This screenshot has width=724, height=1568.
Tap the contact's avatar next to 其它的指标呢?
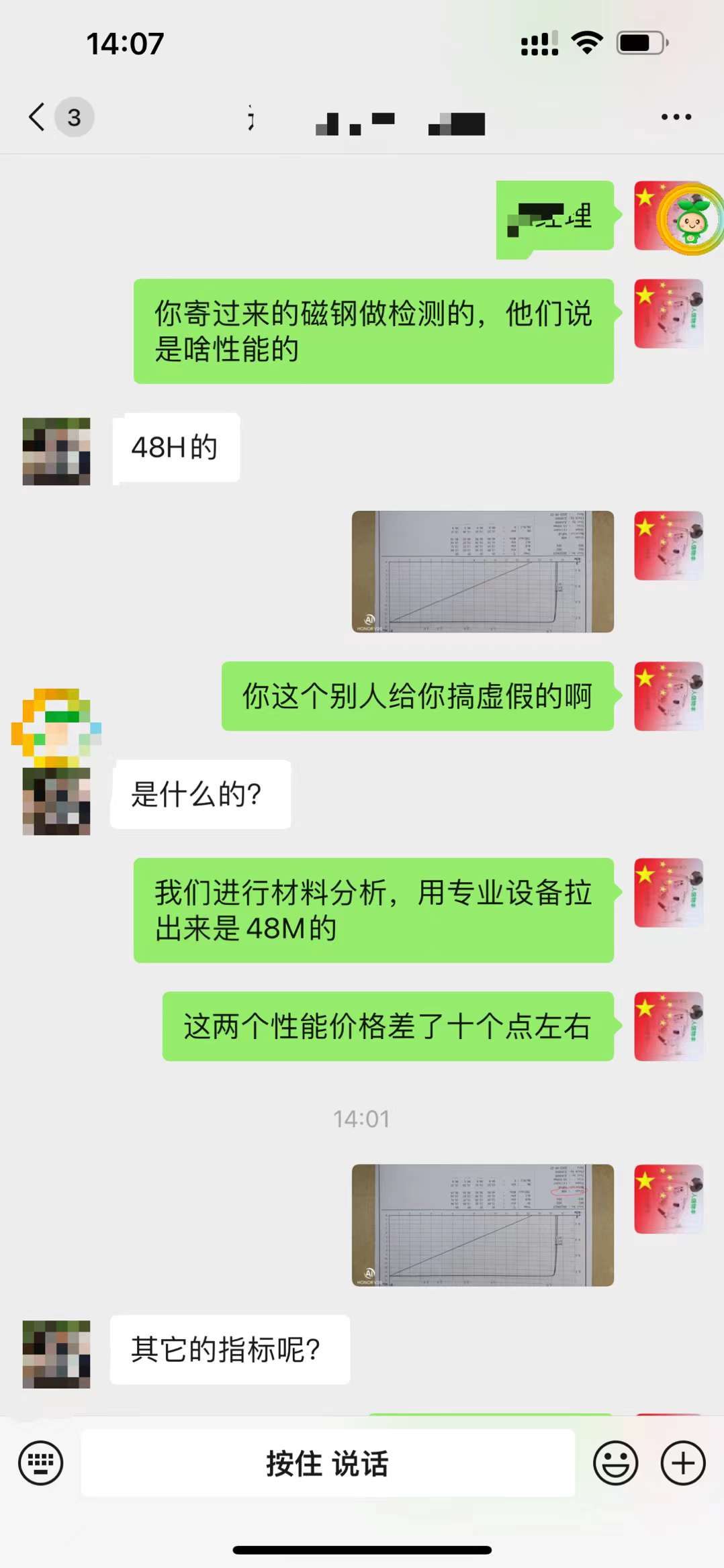(x=56, y=1354)
